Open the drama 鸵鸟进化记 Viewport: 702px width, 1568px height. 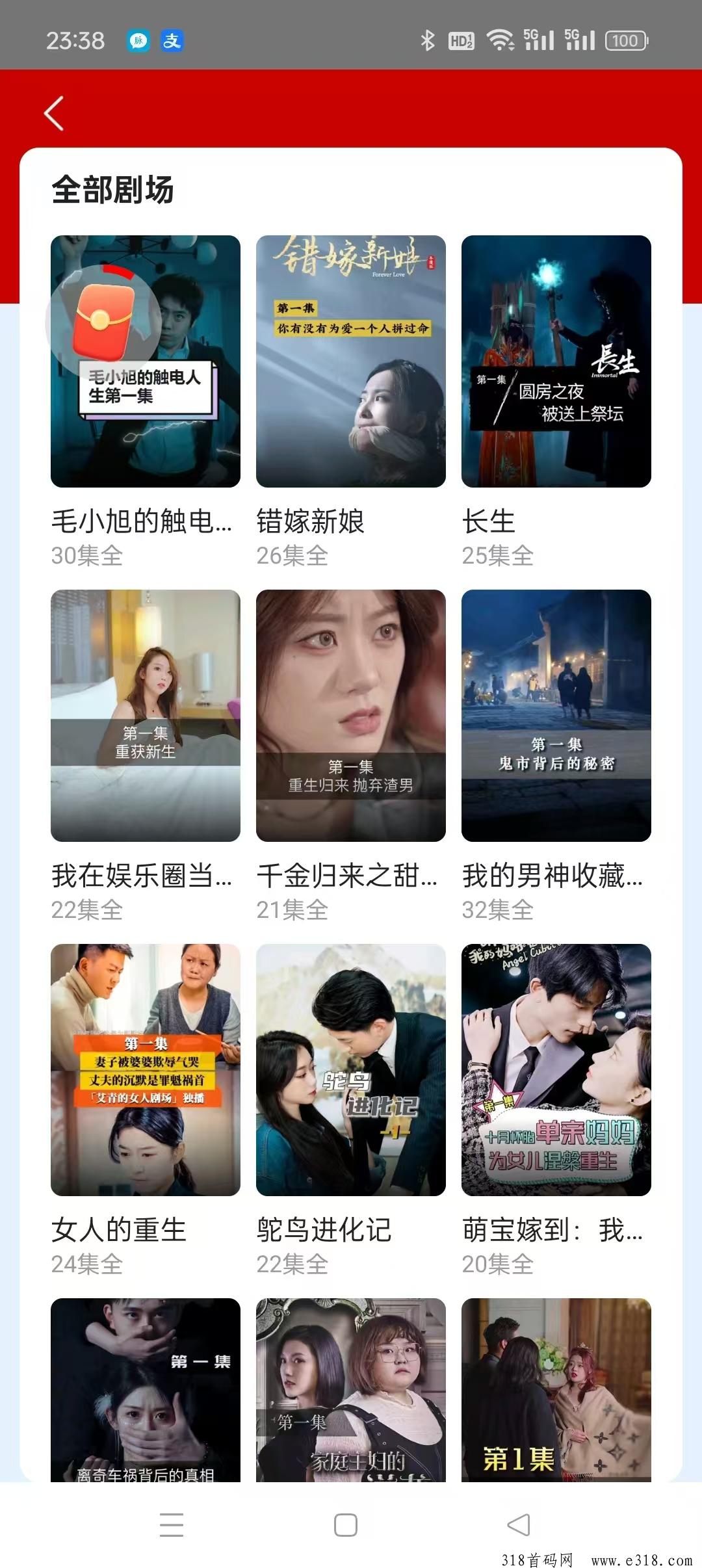coord(351,1069)
